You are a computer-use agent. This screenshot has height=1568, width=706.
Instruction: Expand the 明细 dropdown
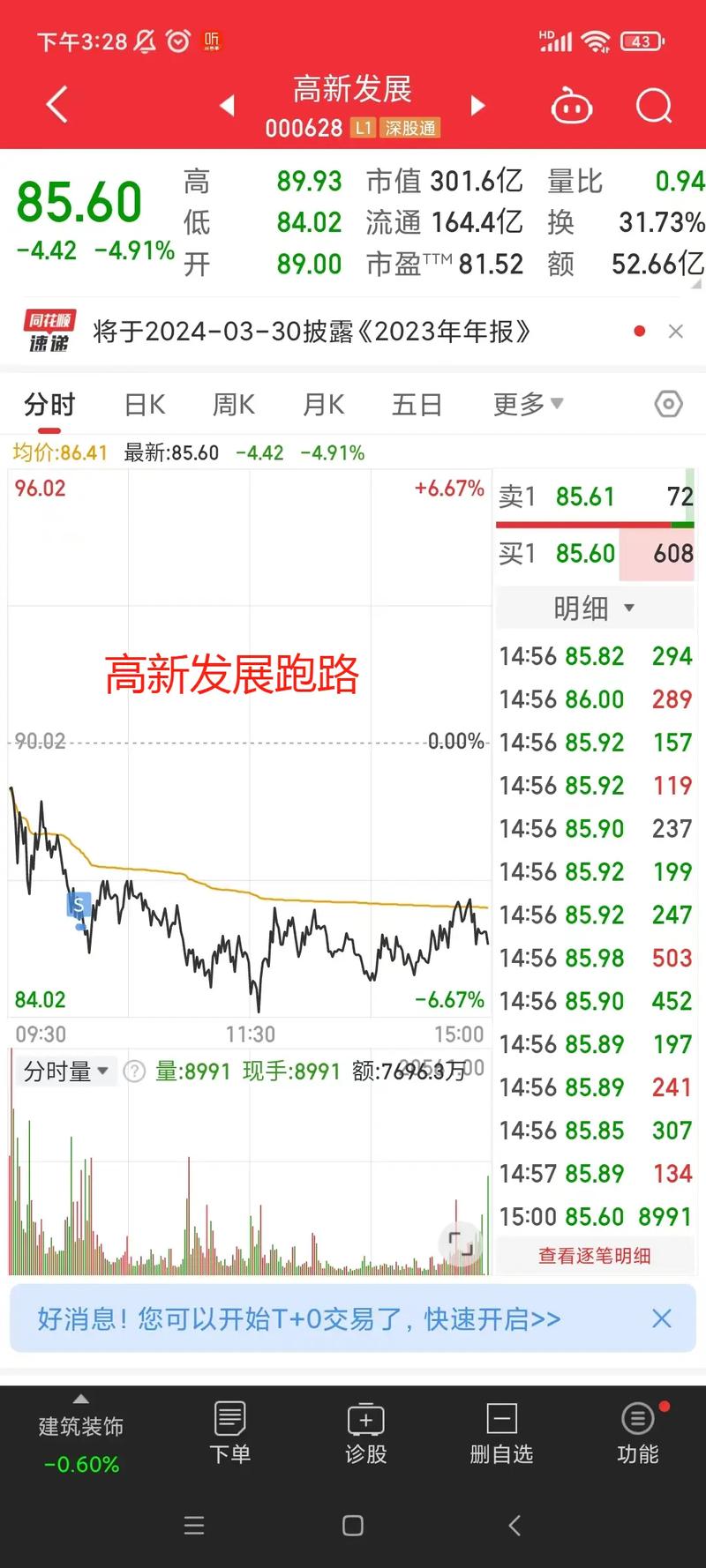[x=595, y=608]
